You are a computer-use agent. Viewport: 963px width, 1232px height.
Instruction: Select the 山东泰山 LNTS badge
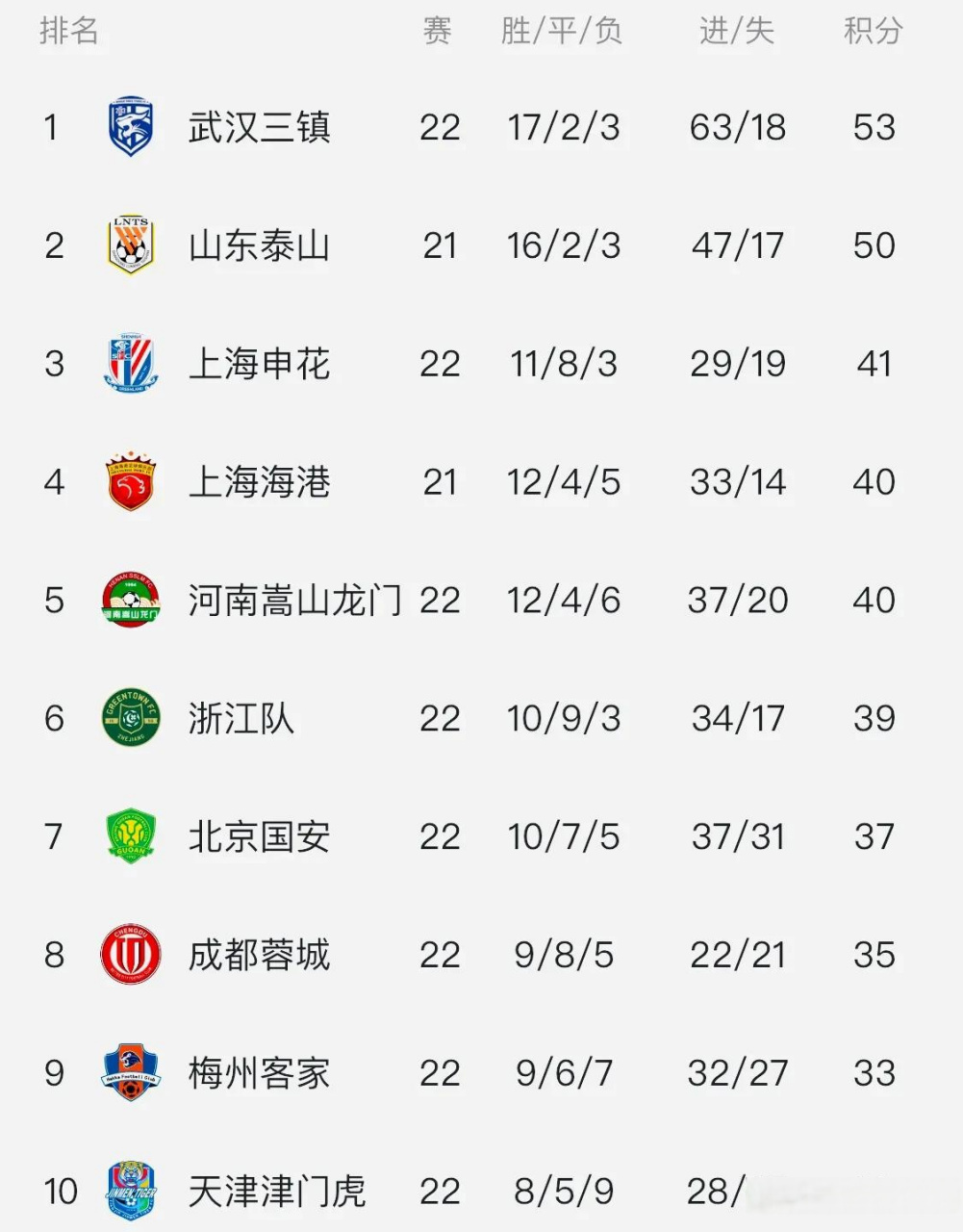point(131,244)
